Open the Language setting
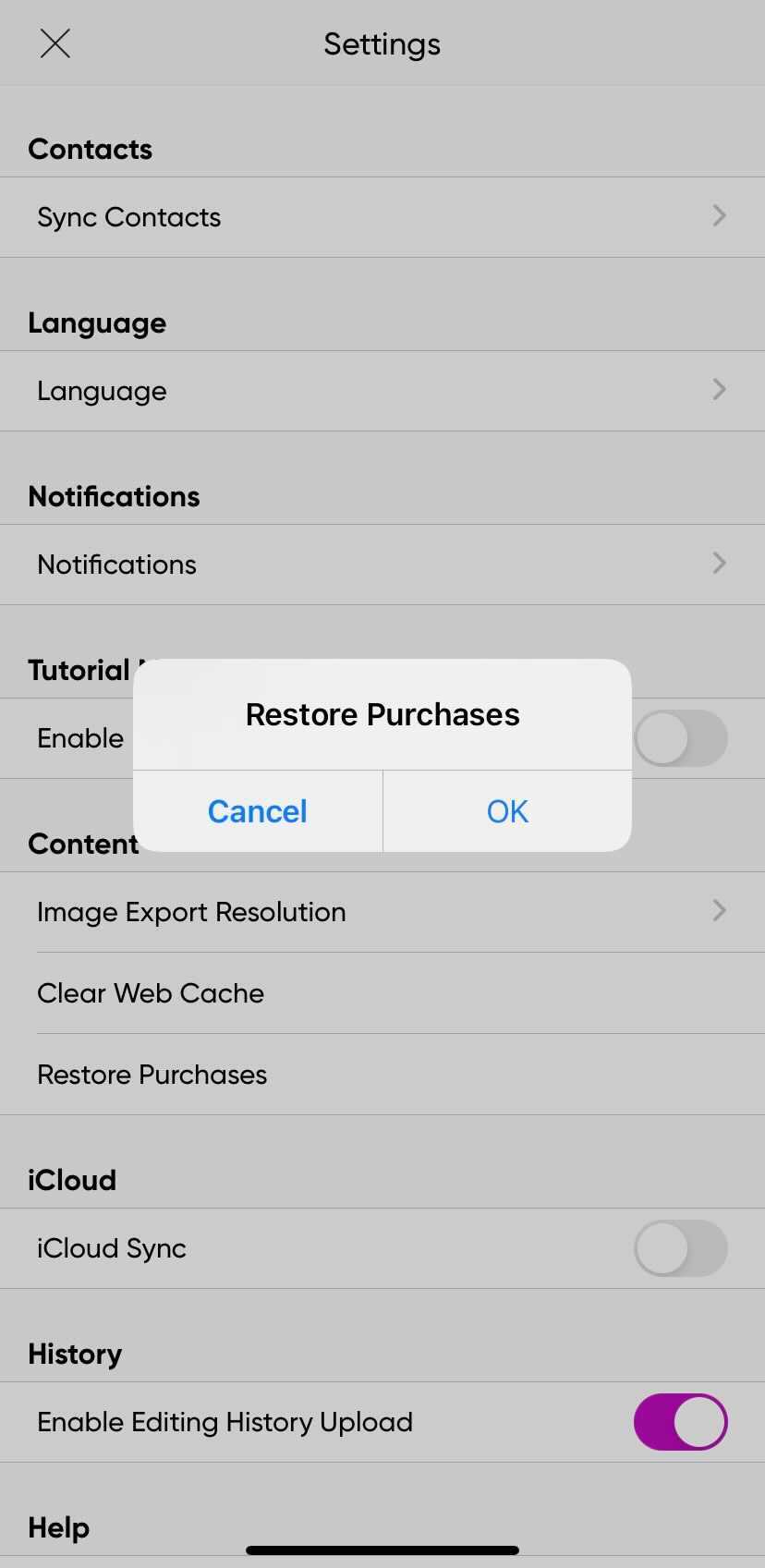Screen dimensions: 765x1568 click(x=382, y=391)
